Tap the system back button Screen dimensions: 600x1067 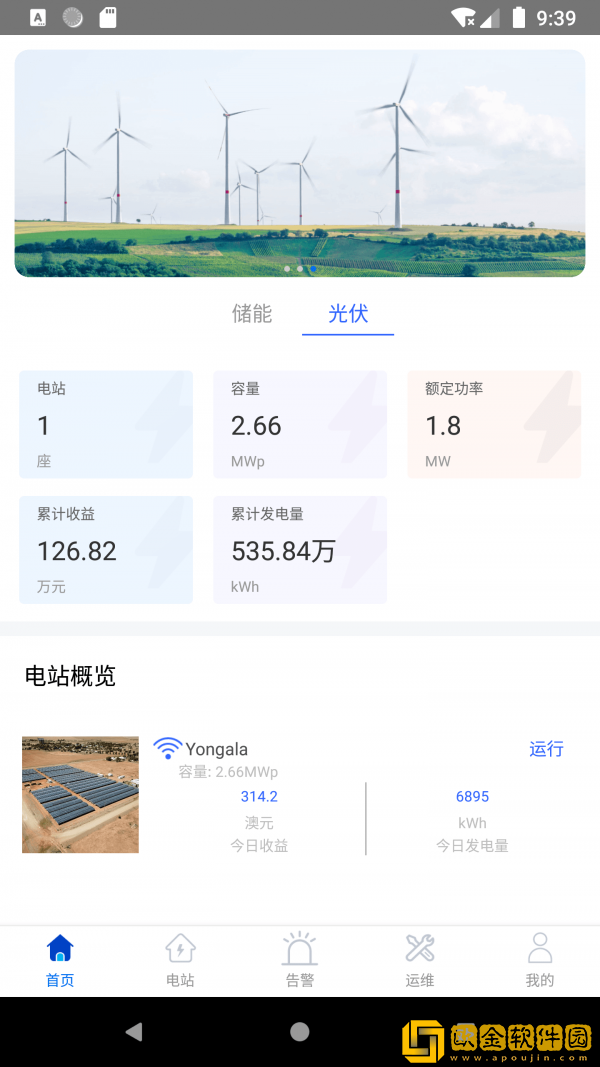134,1032
